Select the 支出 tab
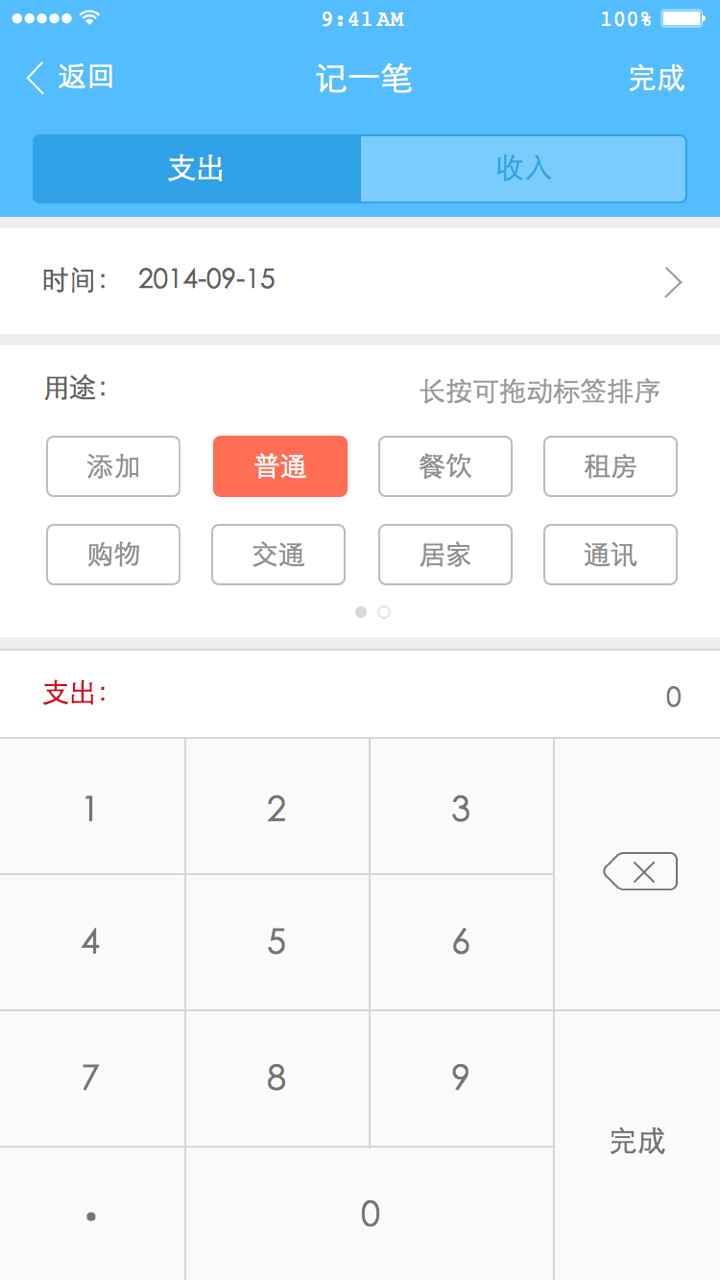 (197, 169)
